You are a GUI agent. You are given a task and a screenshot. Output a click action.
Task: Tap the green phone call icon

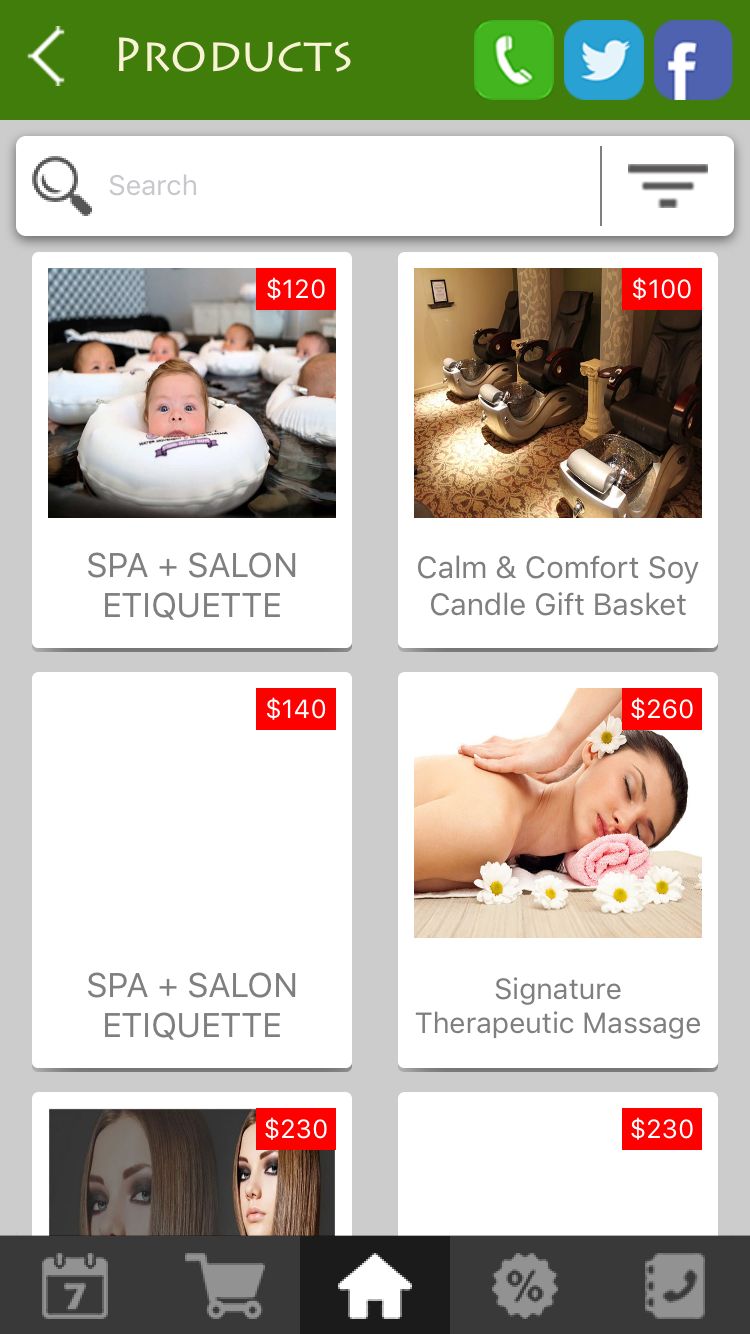(x=513, y=60)
